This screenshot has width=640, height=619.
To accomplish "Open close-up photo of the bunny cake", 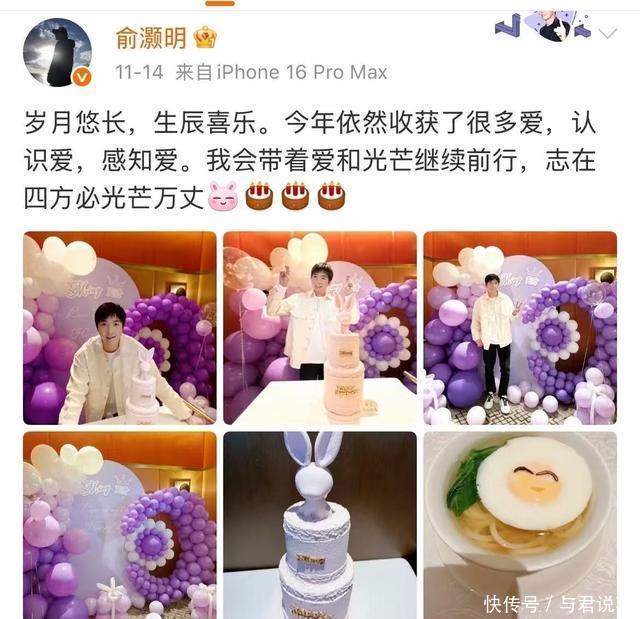I will click(319, 524).
